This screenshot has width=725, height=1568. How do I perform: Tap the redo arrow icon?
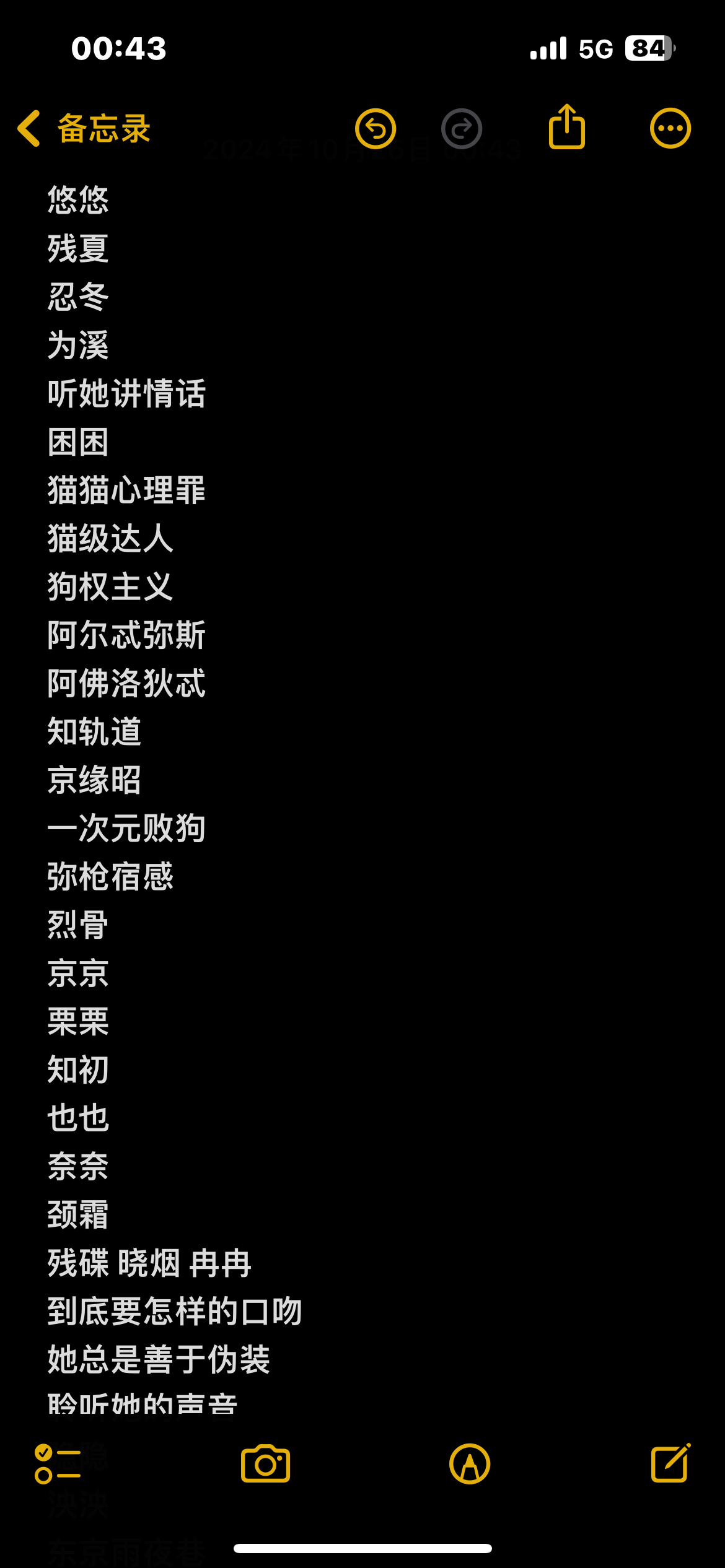(x=462, y=129)
